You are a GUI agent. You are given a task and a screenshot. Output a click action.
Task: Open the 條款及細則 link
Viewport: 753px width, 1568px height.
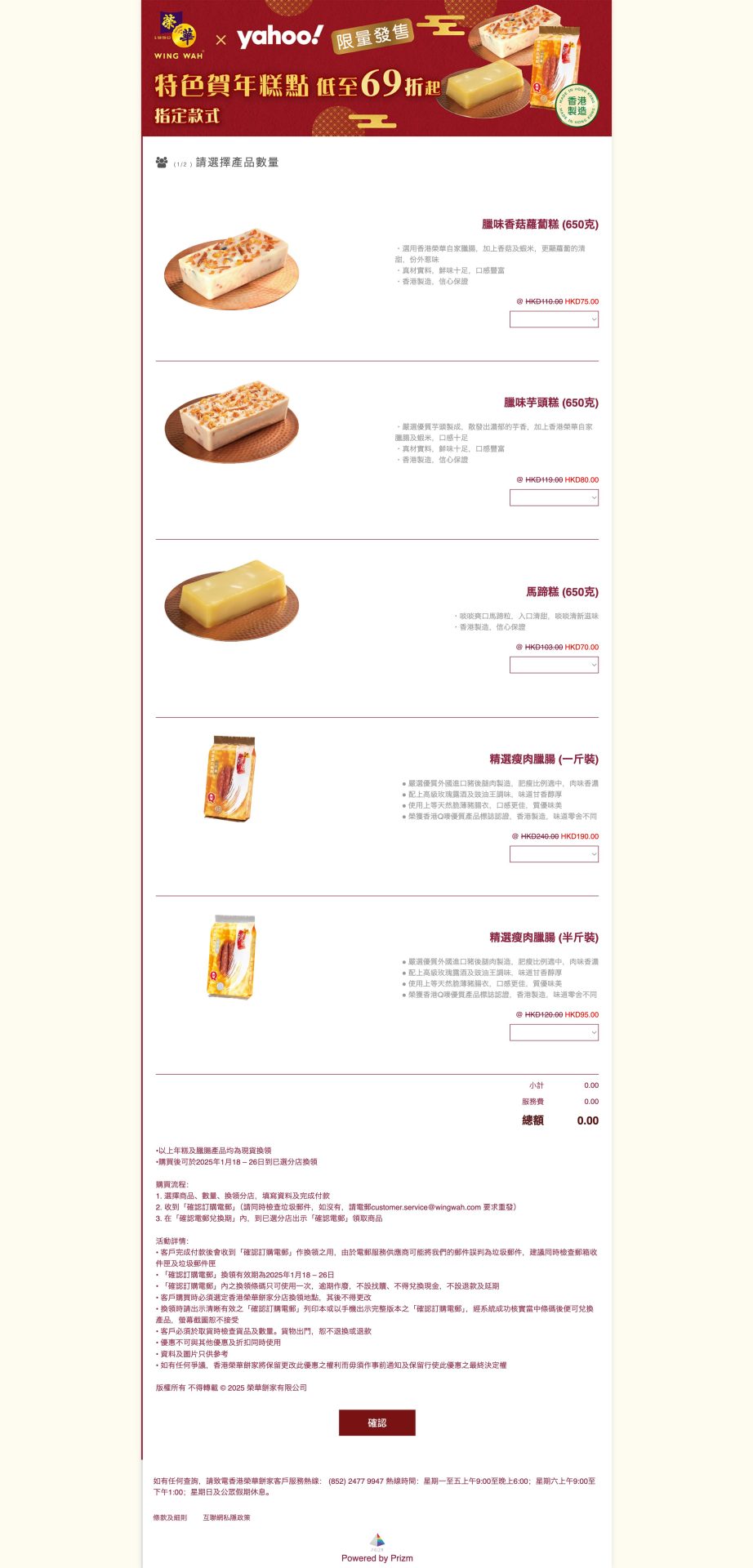[x=170, y=1517]
